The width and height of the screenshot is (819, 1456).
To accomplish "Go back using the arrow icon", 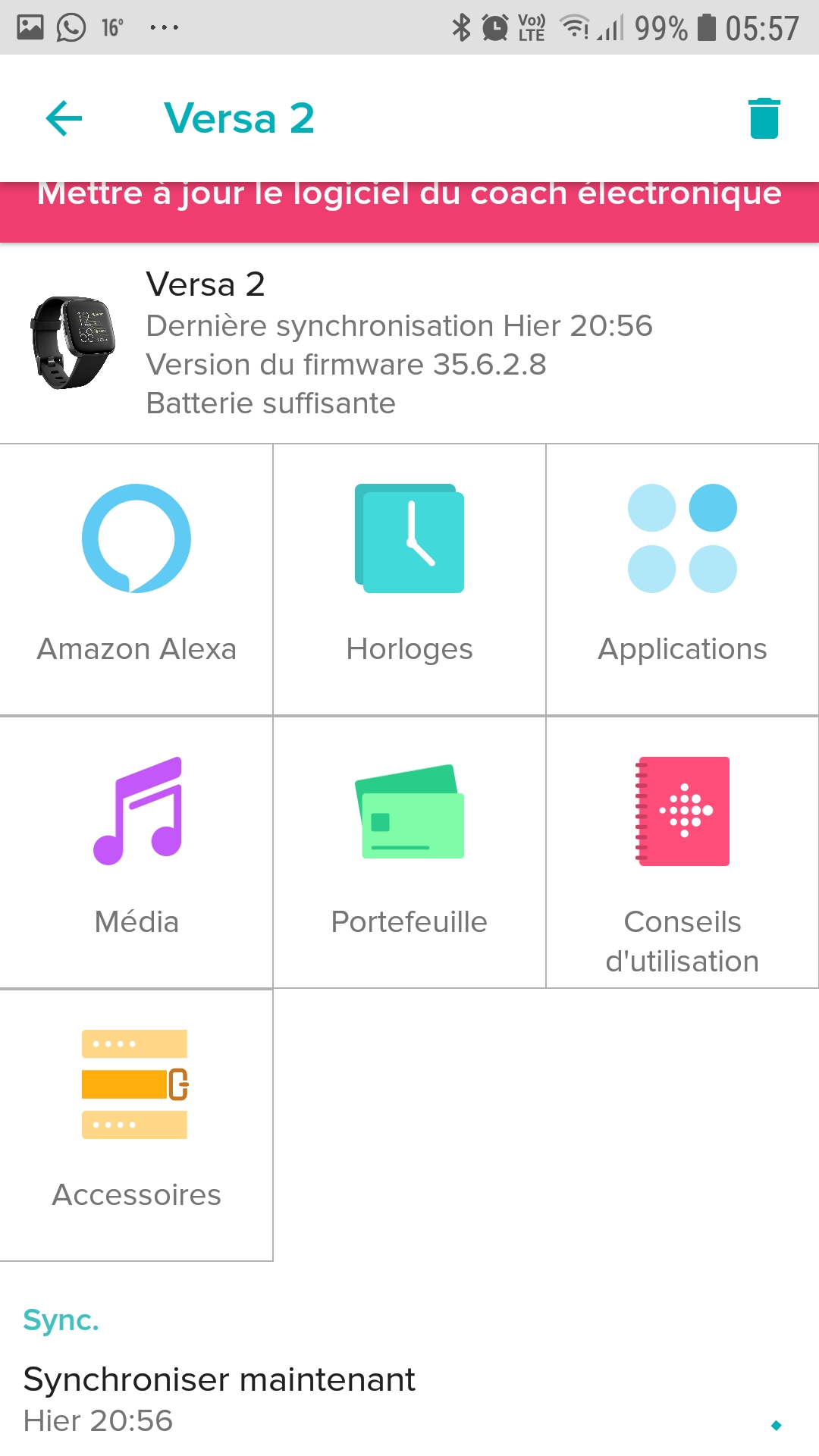I will (x=64, y=118).
